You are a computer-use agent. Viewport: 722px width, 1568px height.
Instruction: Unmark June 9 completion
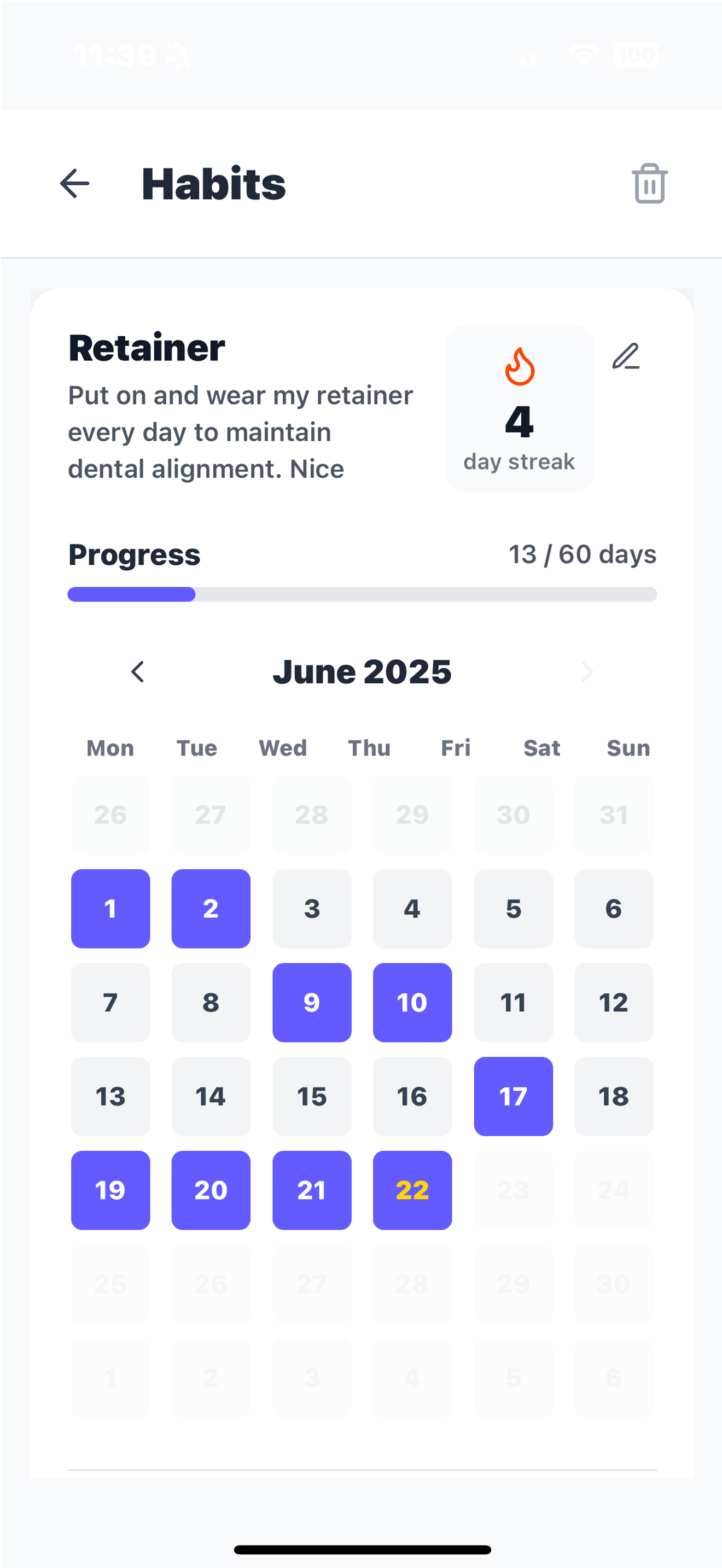[x=312, y=1003]
